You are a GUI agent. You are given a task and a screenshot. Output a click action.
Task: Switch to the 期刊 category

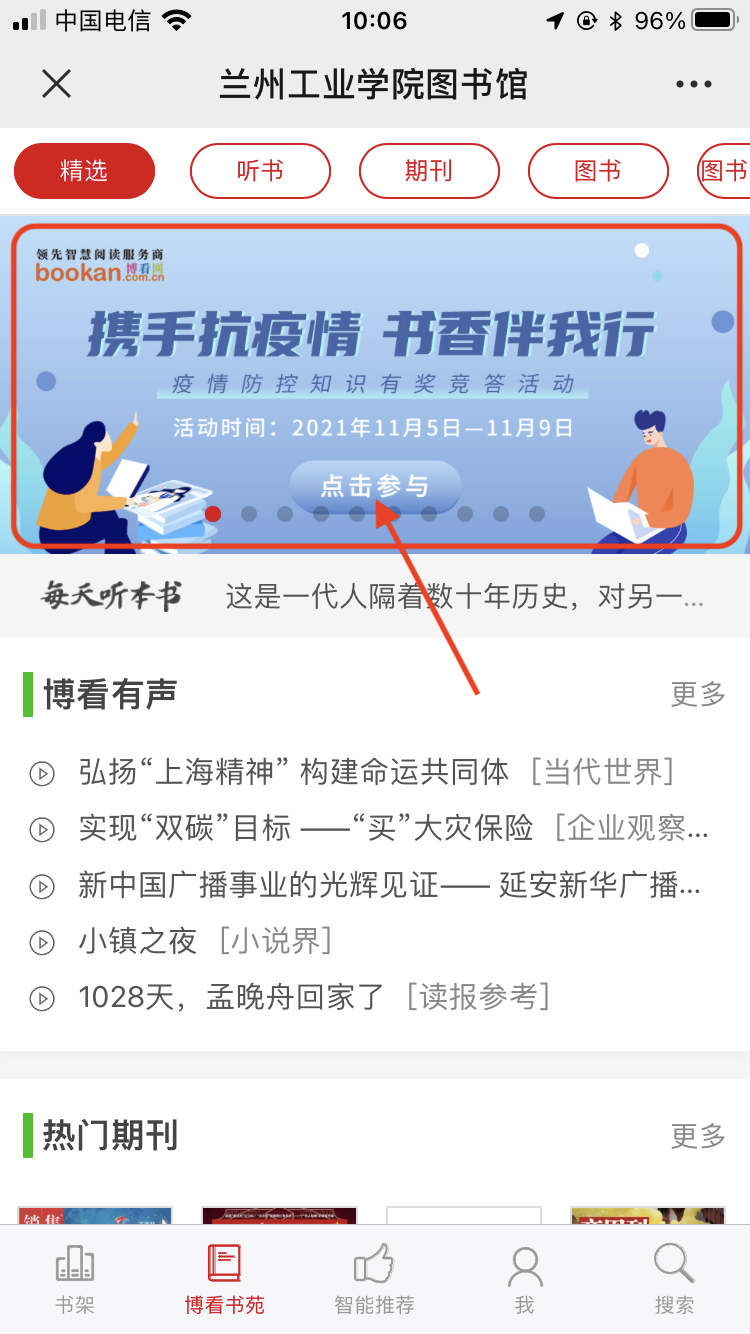429,171
